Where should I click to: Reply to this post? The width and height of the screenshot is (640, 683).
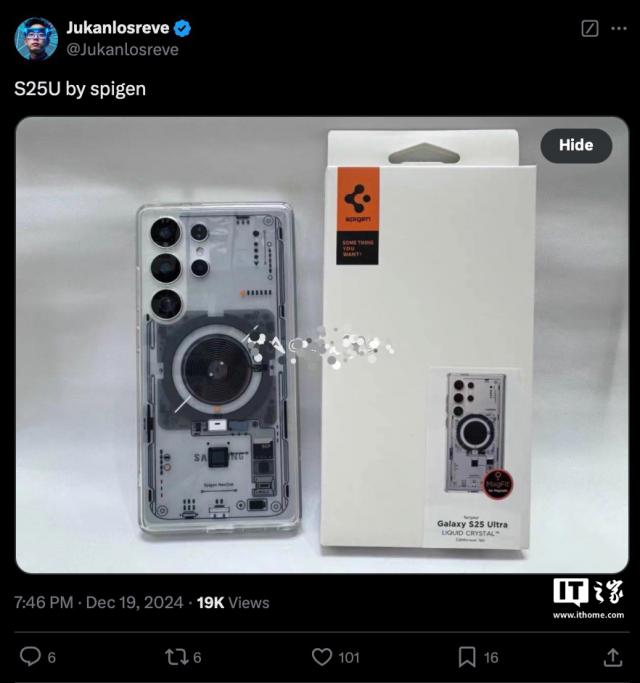[x=31, y=657]
